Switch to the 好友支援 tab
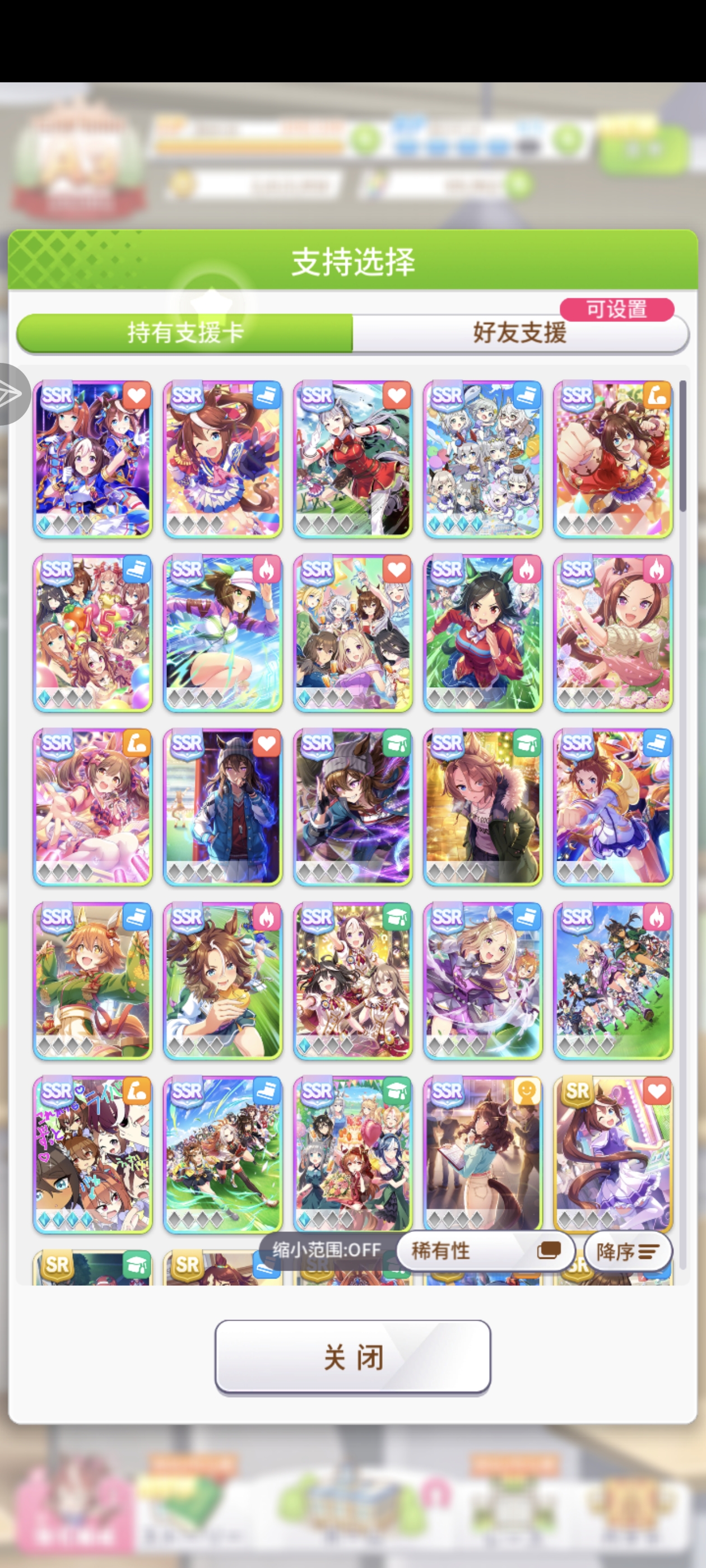 519,333
